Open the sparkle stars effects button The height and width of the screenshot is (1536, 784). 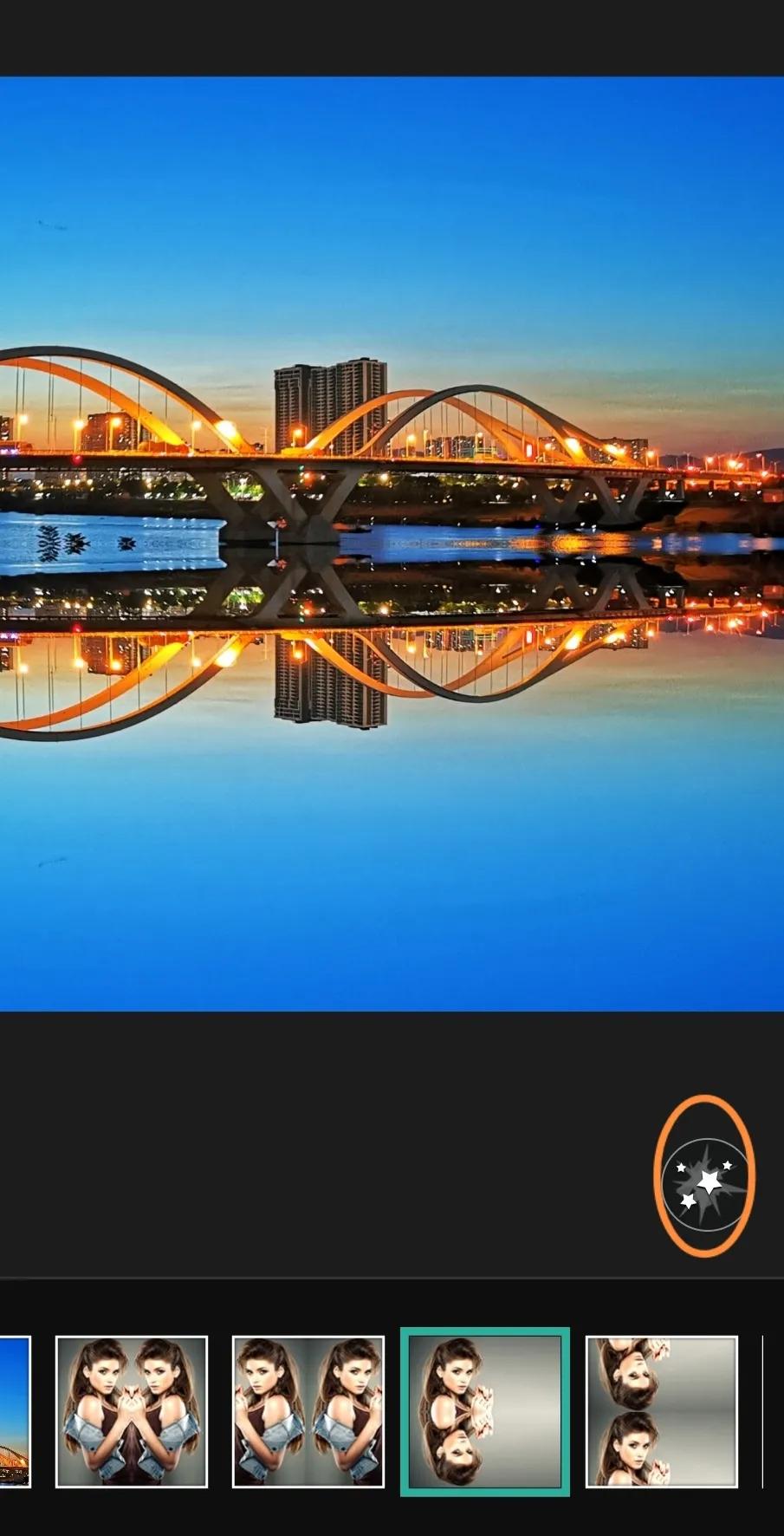[x=705, y=1183]
